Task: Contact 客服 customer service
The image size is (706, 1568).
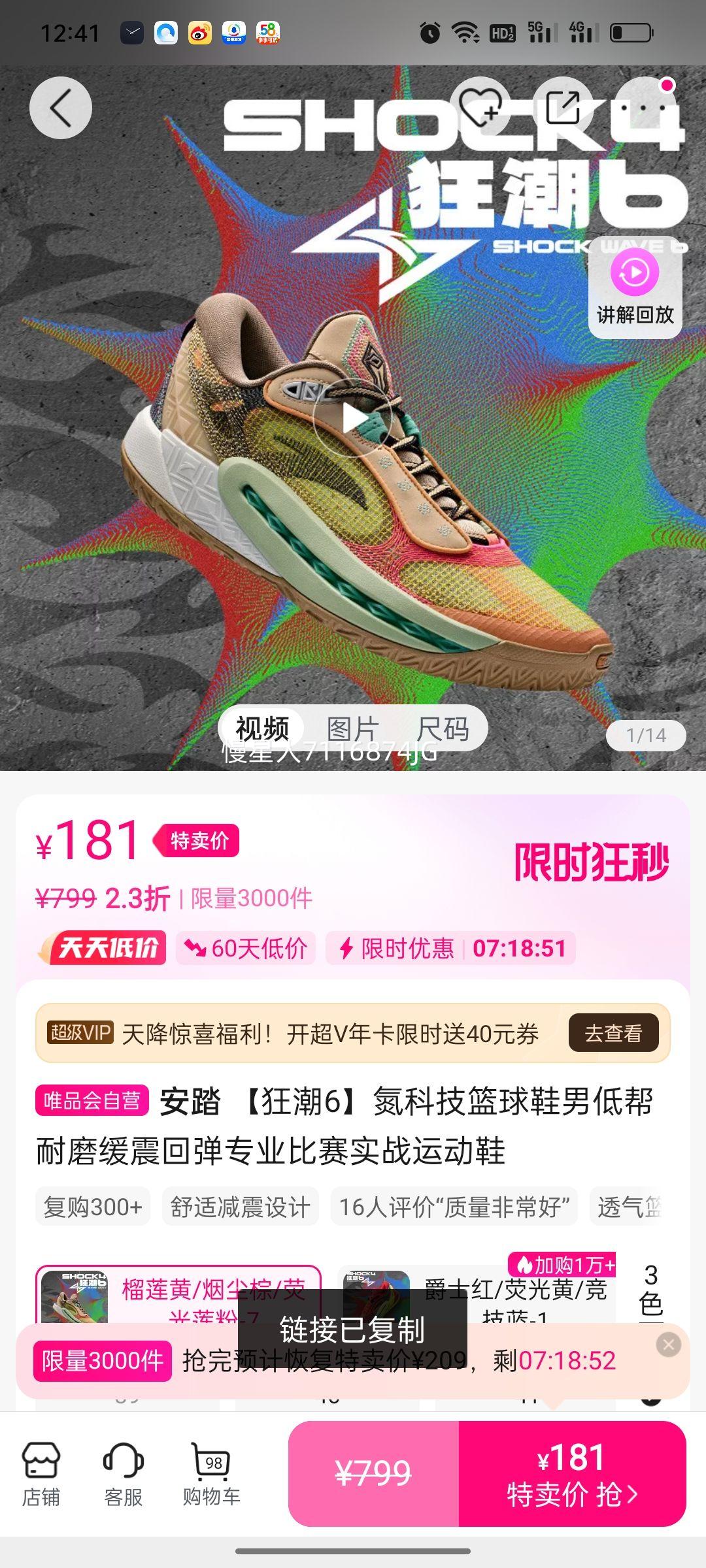Action: coord(123,1474)
